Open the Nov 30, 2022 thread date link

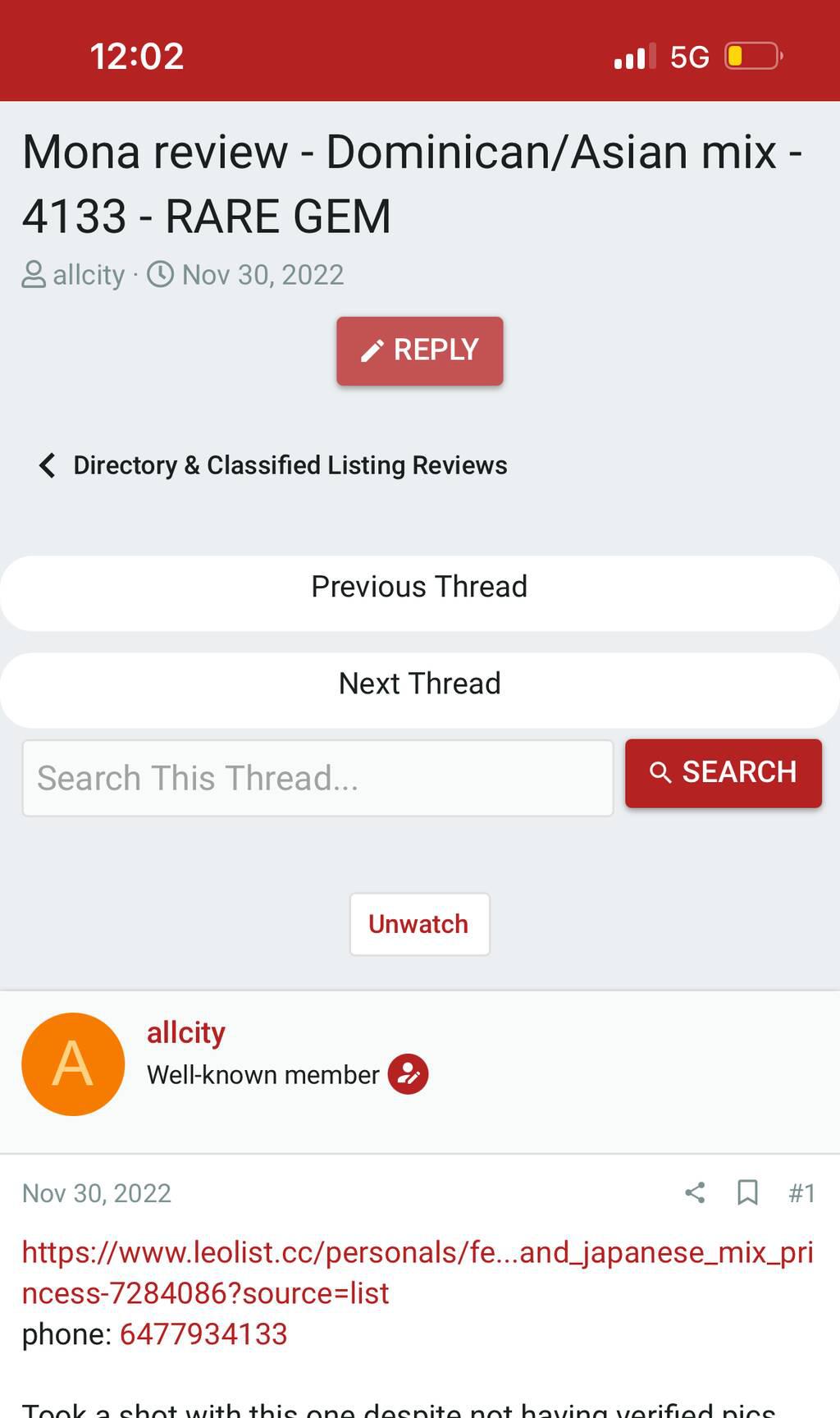tap(262, 275)
